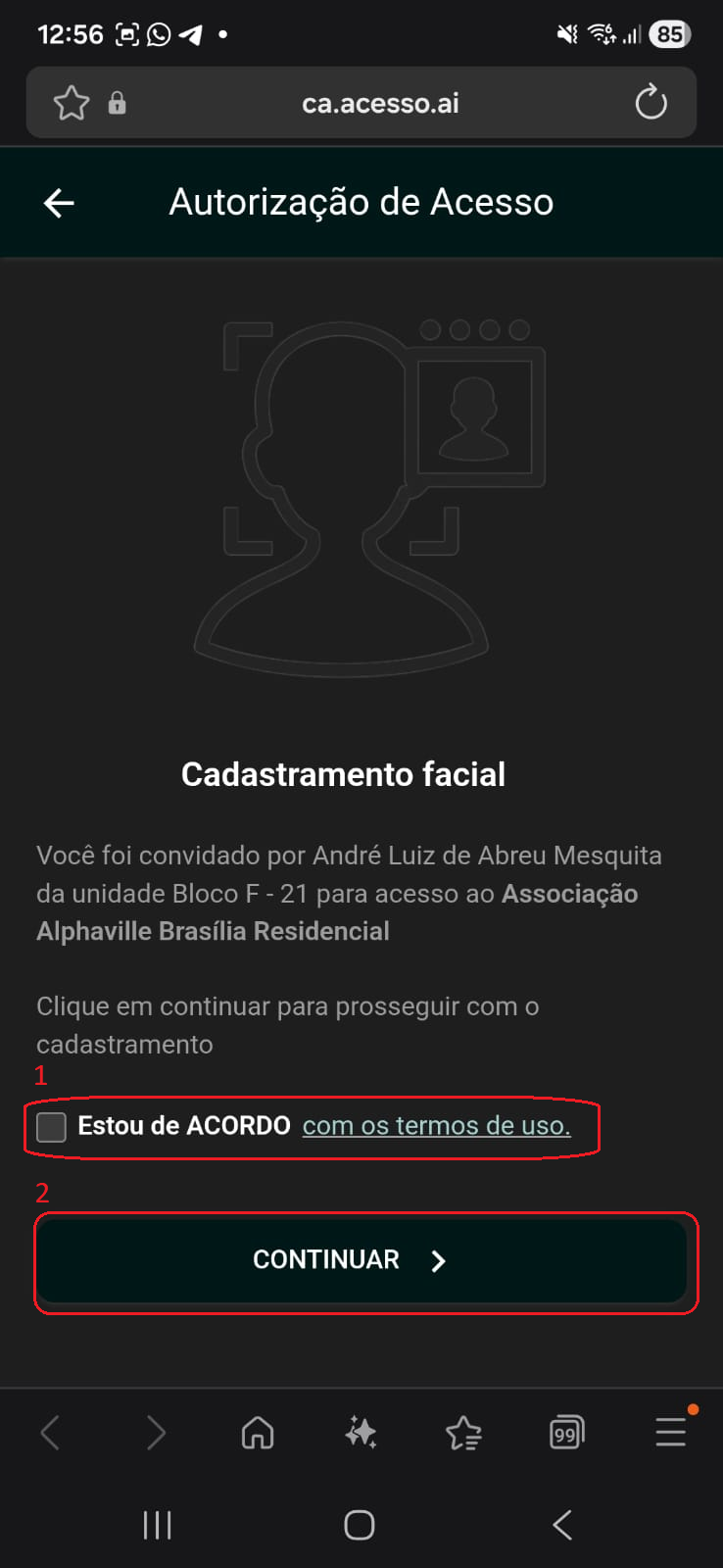Tap the CONTINUAR button
This screenshot has height=1568, width=723.
tap(361, 1260)
